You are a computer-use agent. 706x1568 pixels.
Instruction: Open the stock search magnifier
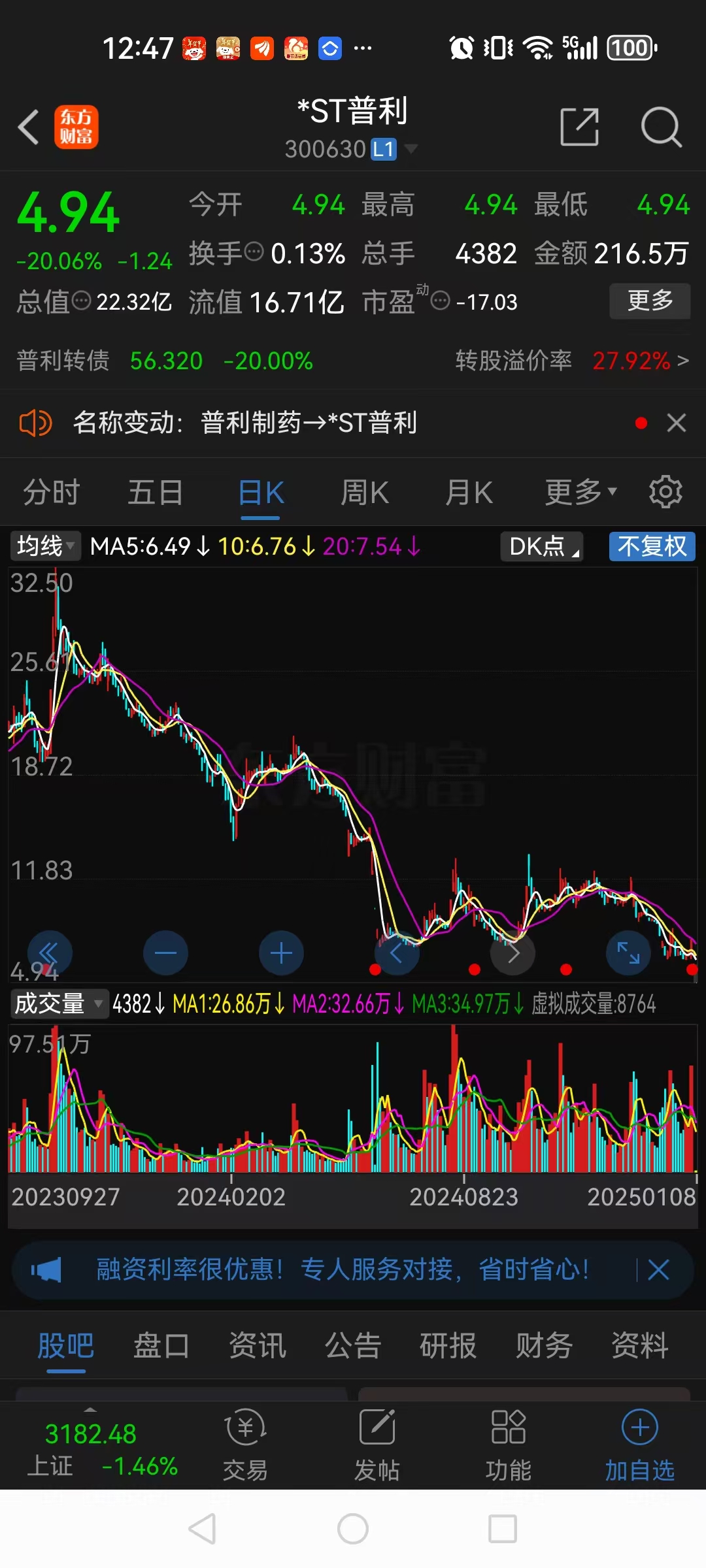(661, 127)
